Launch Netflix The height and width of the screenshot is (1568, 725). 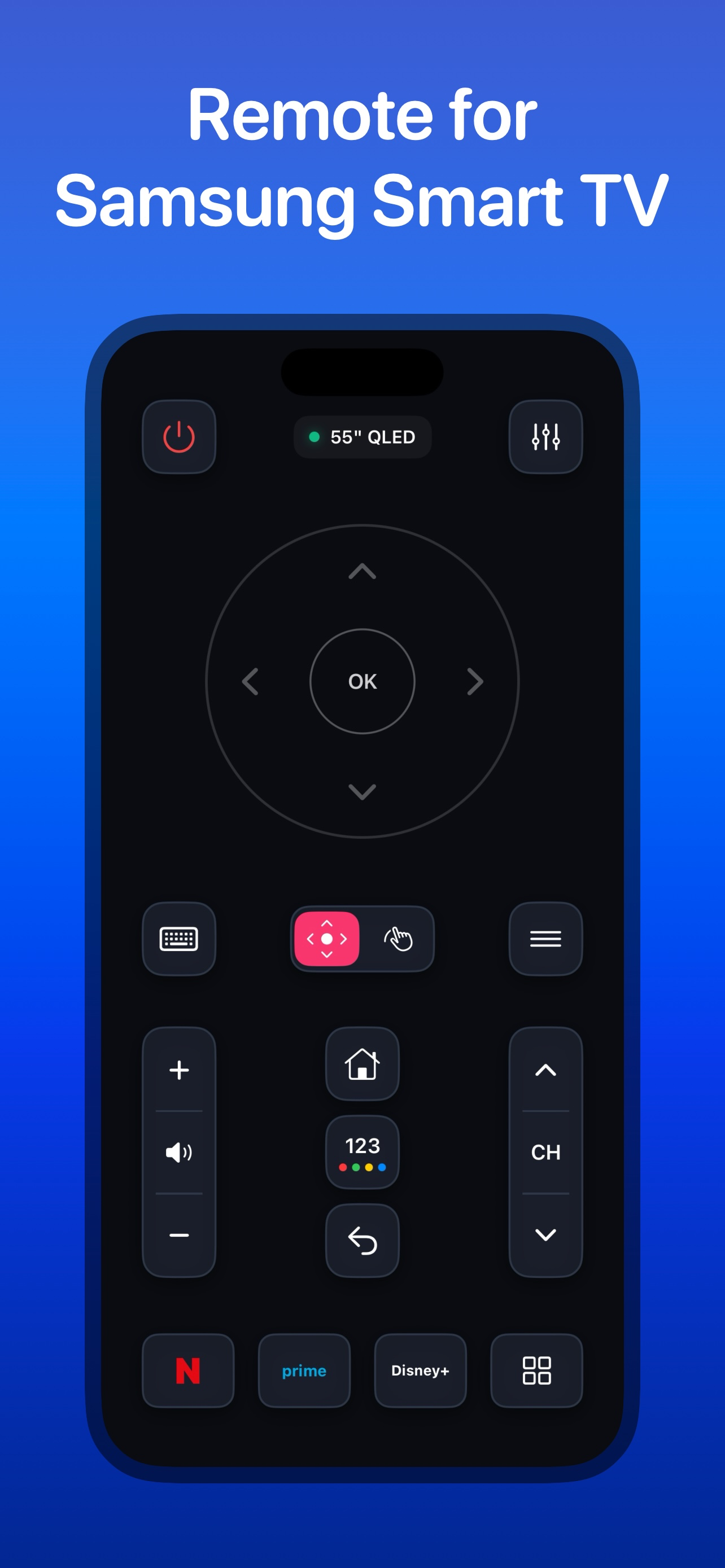(x=188, y=1370)
